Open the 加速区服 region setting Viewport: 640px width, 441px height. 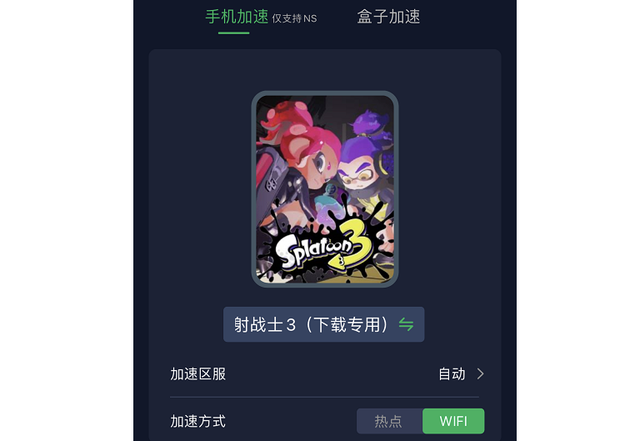[x=327, y=374]
